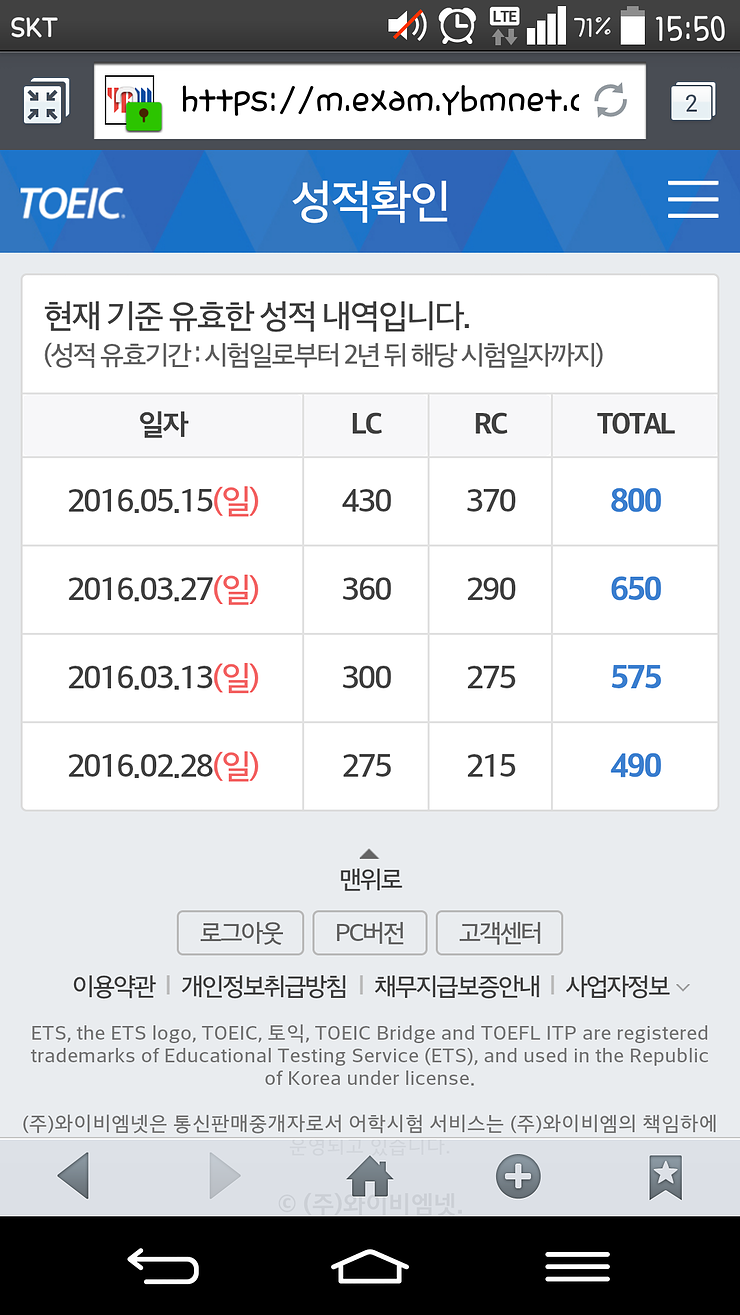Jump to top via 맨위로
Screen dimensions: 740x1315
[x=370, y=869]
